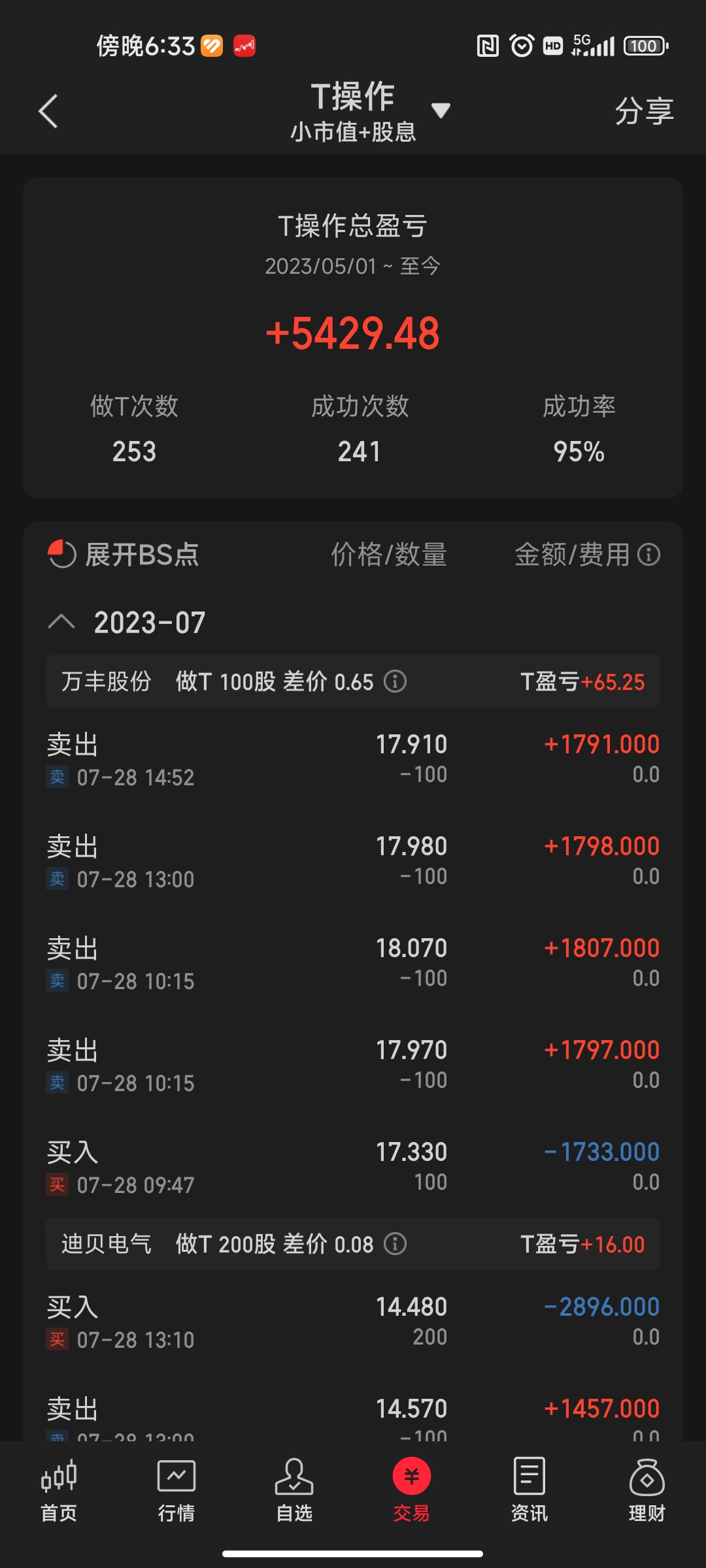706x1568 pixels.
Task: Open the 自选 tab
Action: (x=294, y=1489)
